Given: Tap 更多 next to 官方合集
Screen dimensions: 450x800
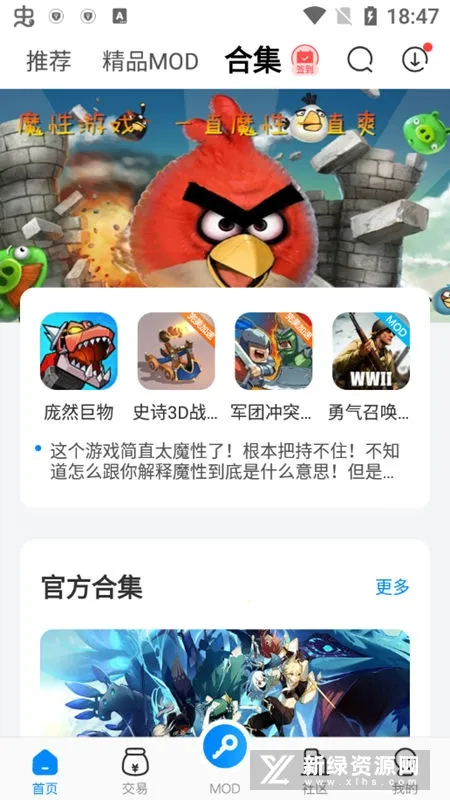Looking at the screenshot, I should 392,587.
